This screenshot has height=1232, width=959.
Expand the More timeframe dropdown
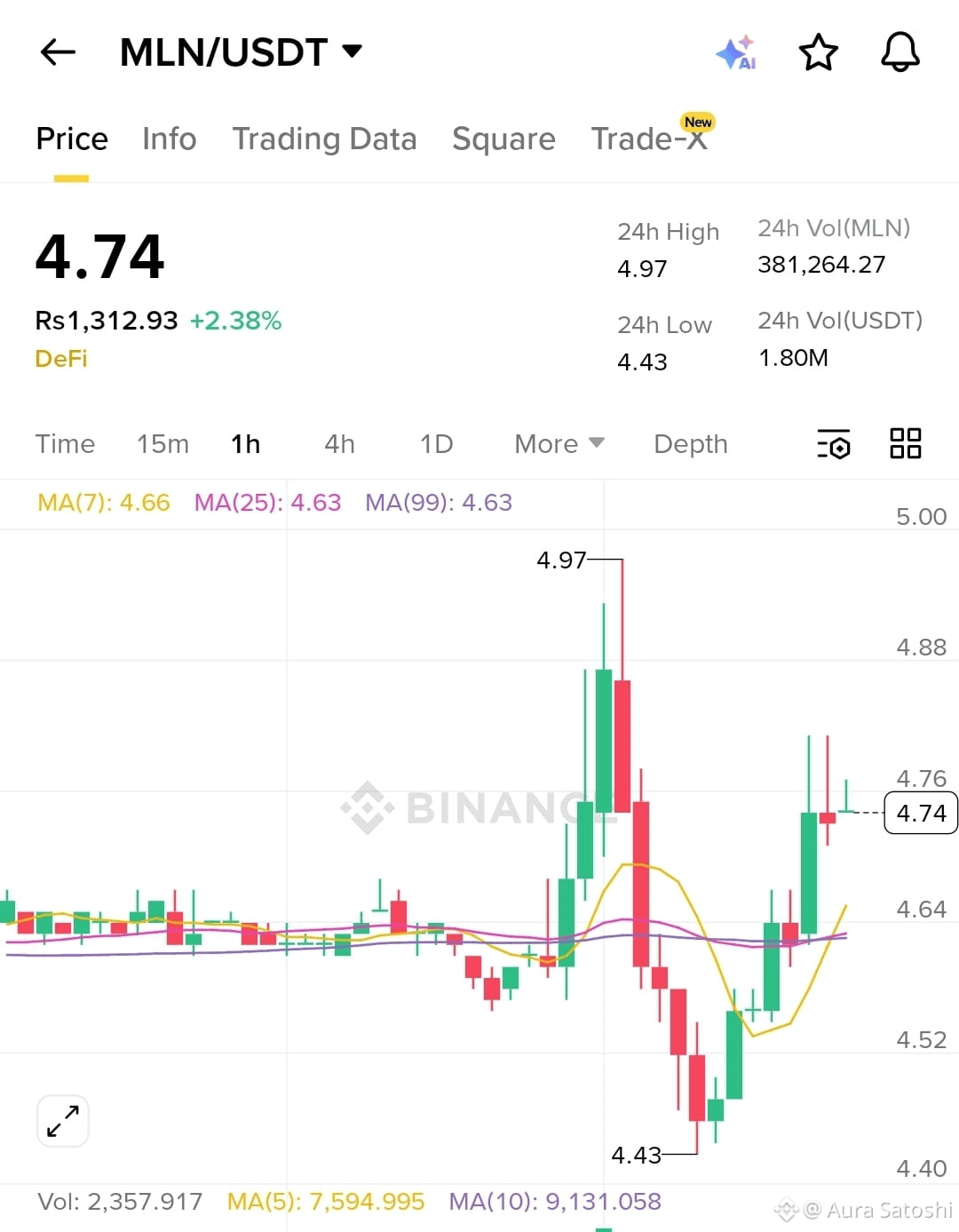point(558,444)
